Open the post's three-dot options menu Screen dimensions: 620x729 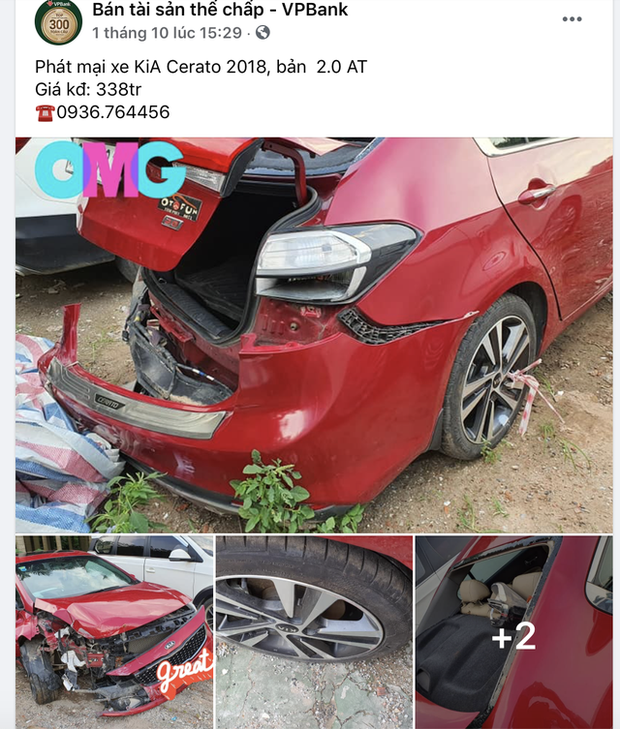572,19
